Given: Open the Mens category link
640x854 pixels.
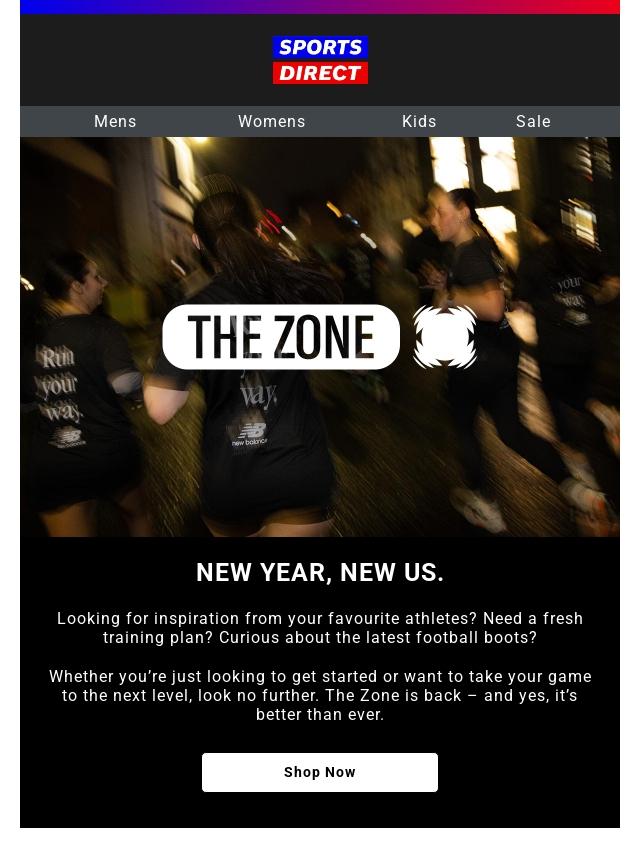Looking at the screenshot, I should click(x=115, y=121).
